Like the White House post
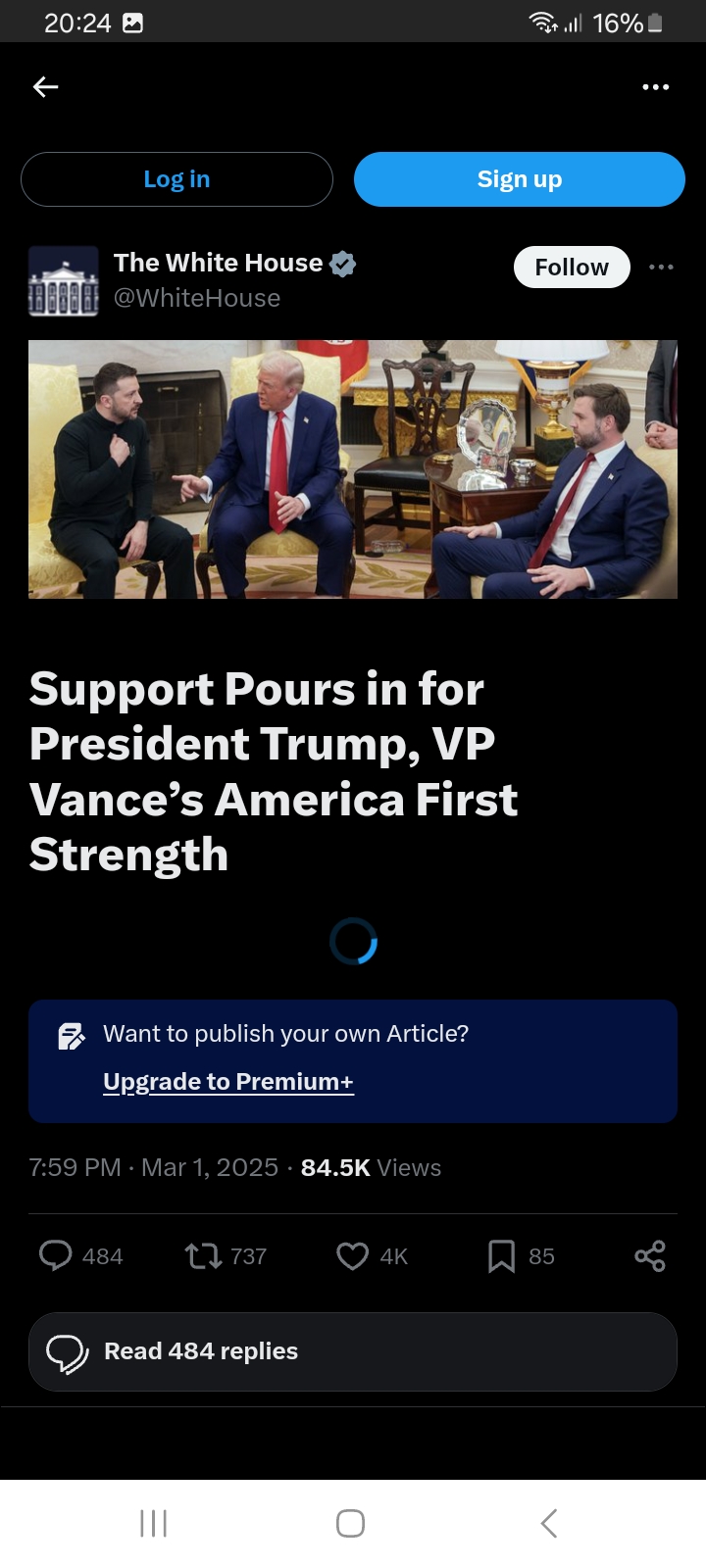Image resolution: width=706 pixels, height=1568 pixels. pyautogui.click(x=352, y=1255)
